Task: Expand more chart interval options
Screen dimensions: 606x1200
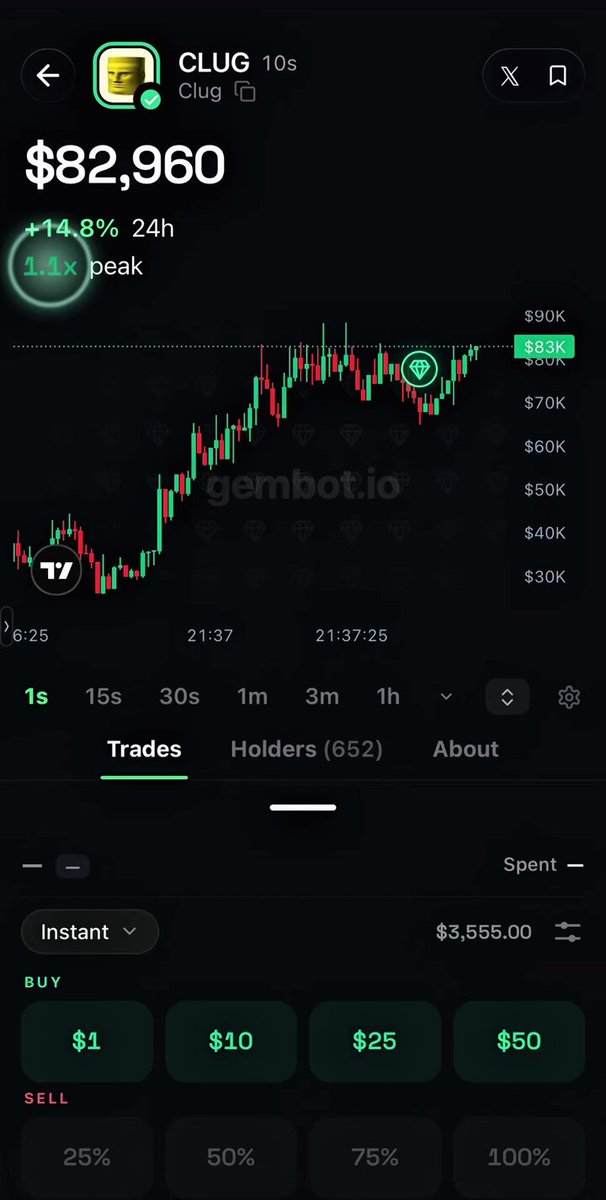Action: coord(446,697)
